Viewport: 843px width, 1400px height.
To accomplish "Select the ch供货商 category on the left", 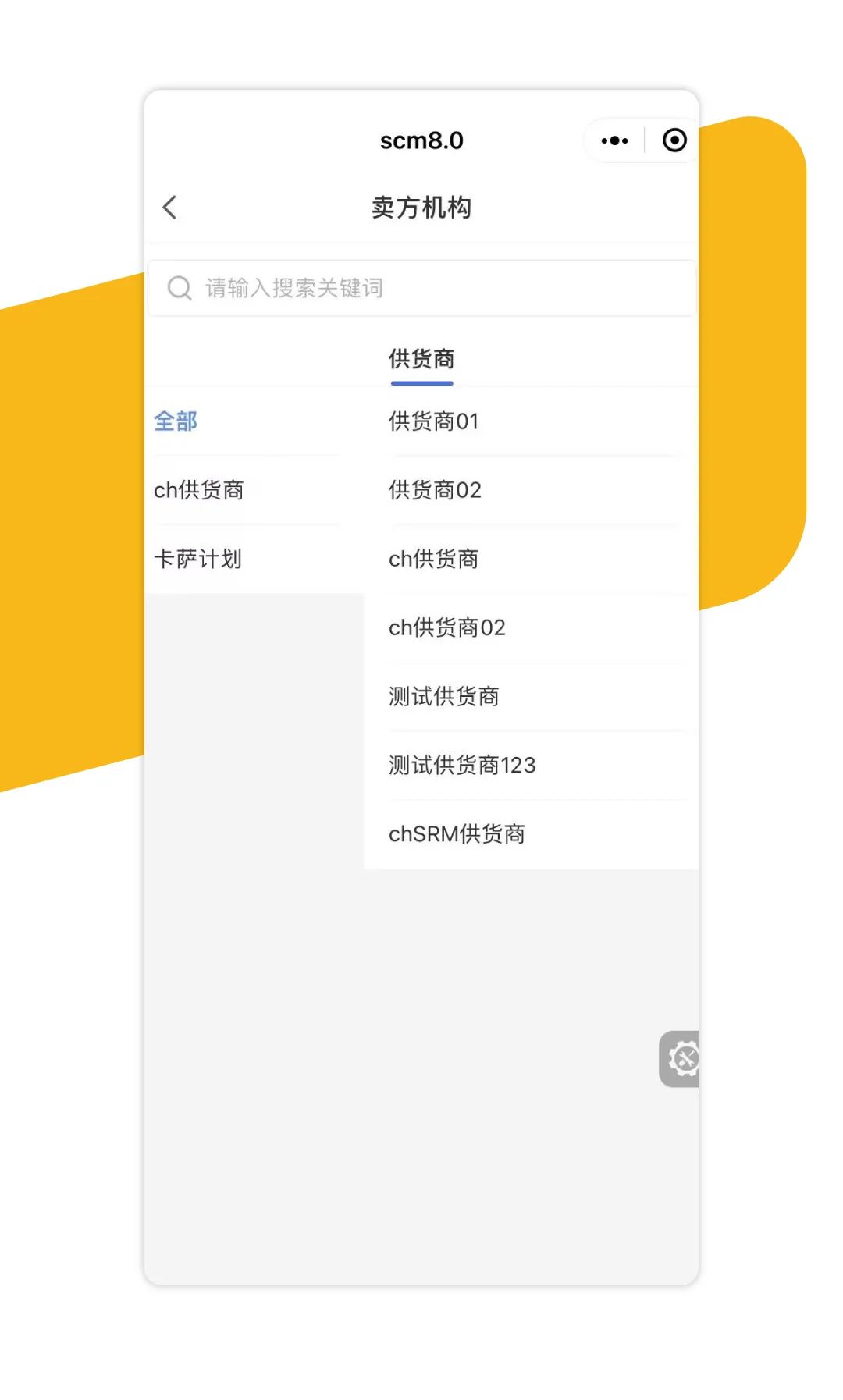I will (199, 490).
